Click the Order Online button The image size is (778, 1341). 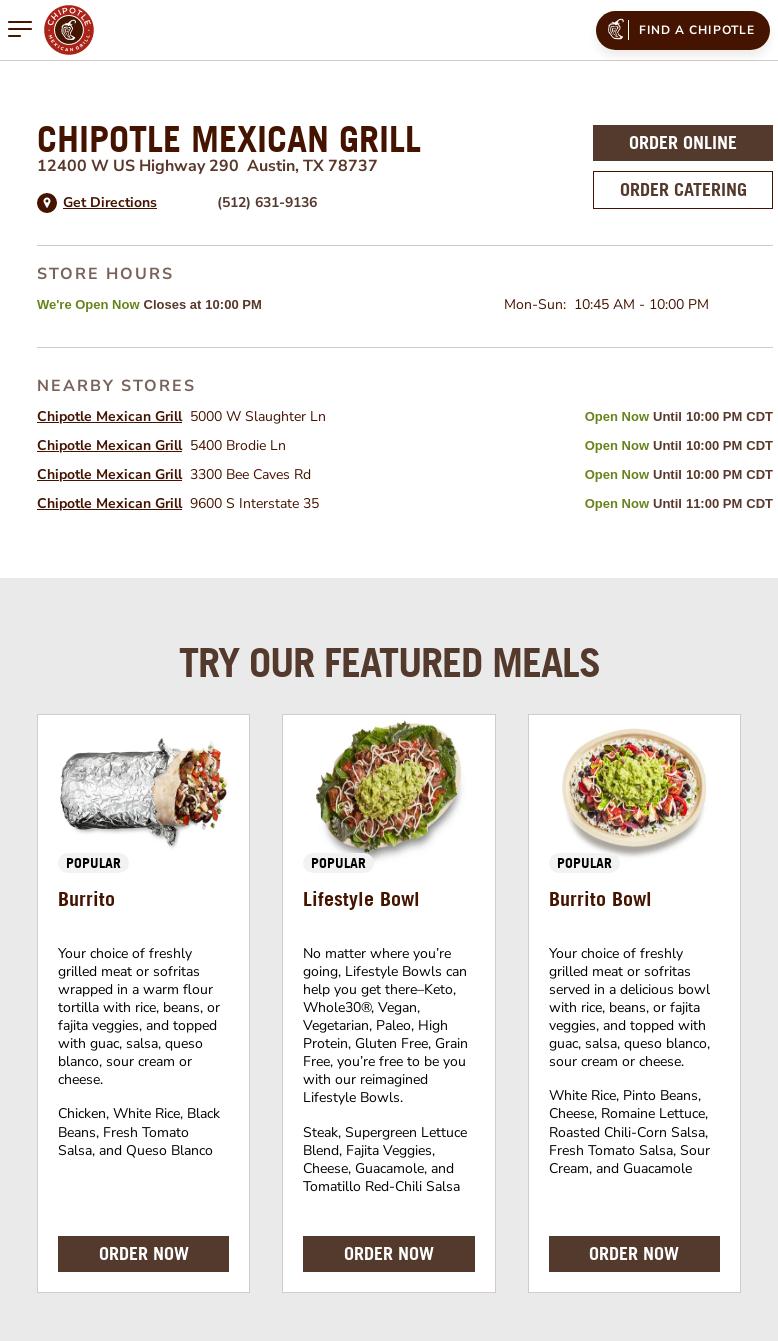click(x=683, y=142)
